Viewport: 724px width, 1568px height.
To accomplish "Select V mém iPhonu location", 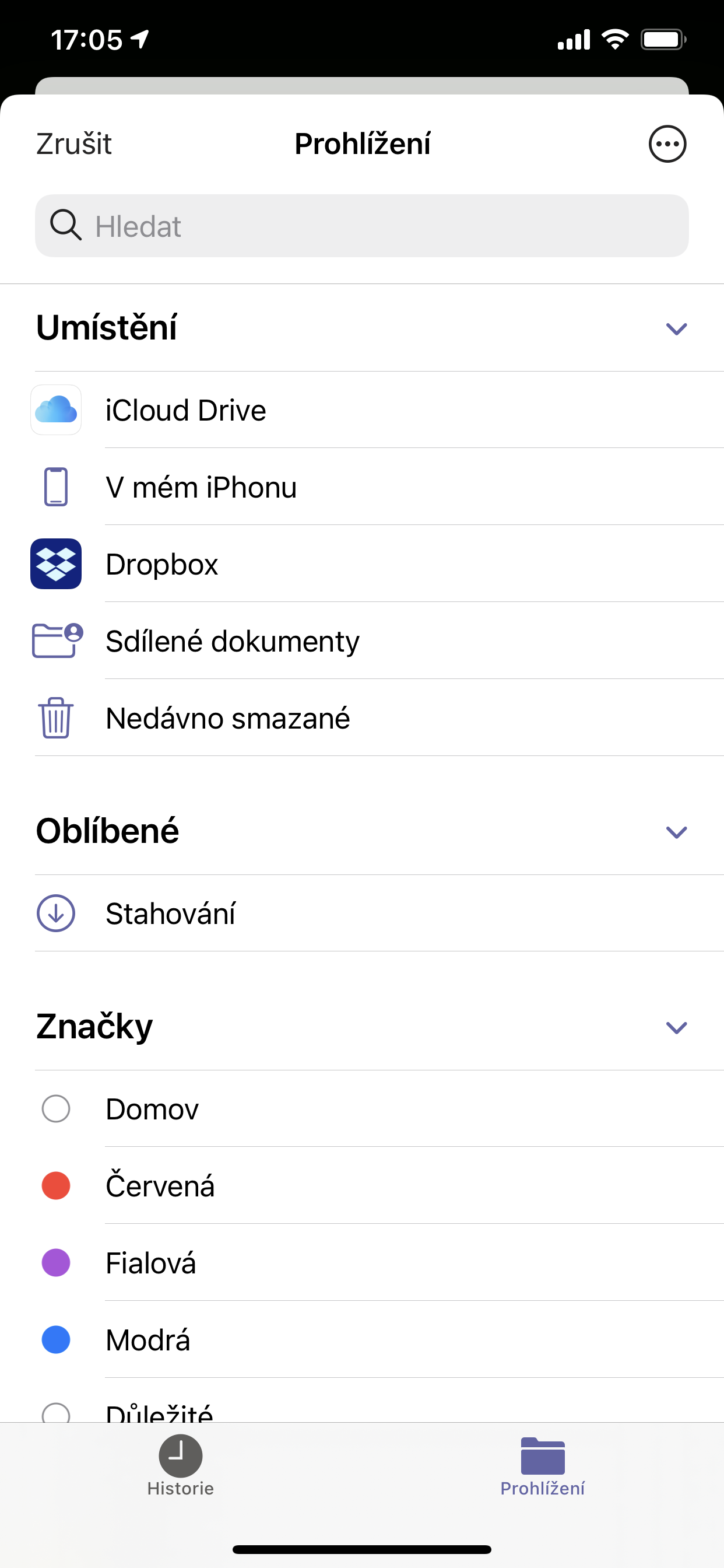I will click(x=201, y=487).
